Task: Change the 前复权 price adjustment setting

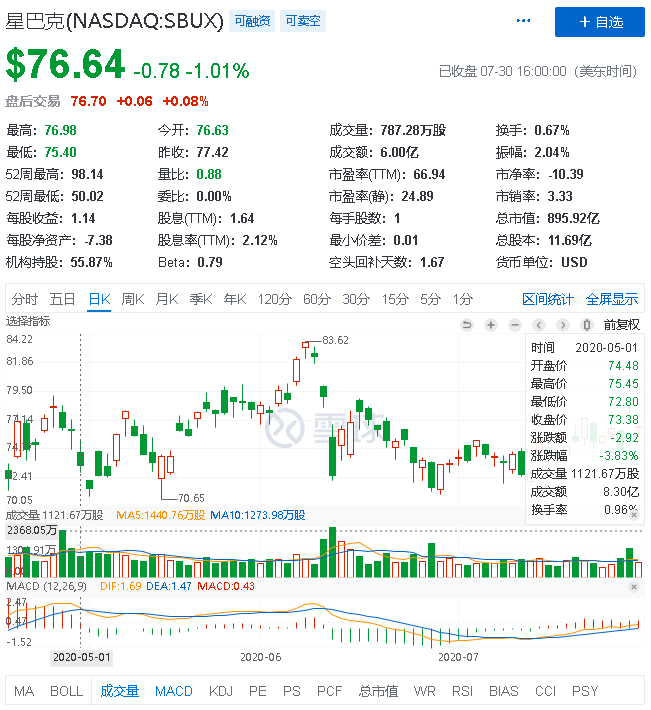Action: 621,325
